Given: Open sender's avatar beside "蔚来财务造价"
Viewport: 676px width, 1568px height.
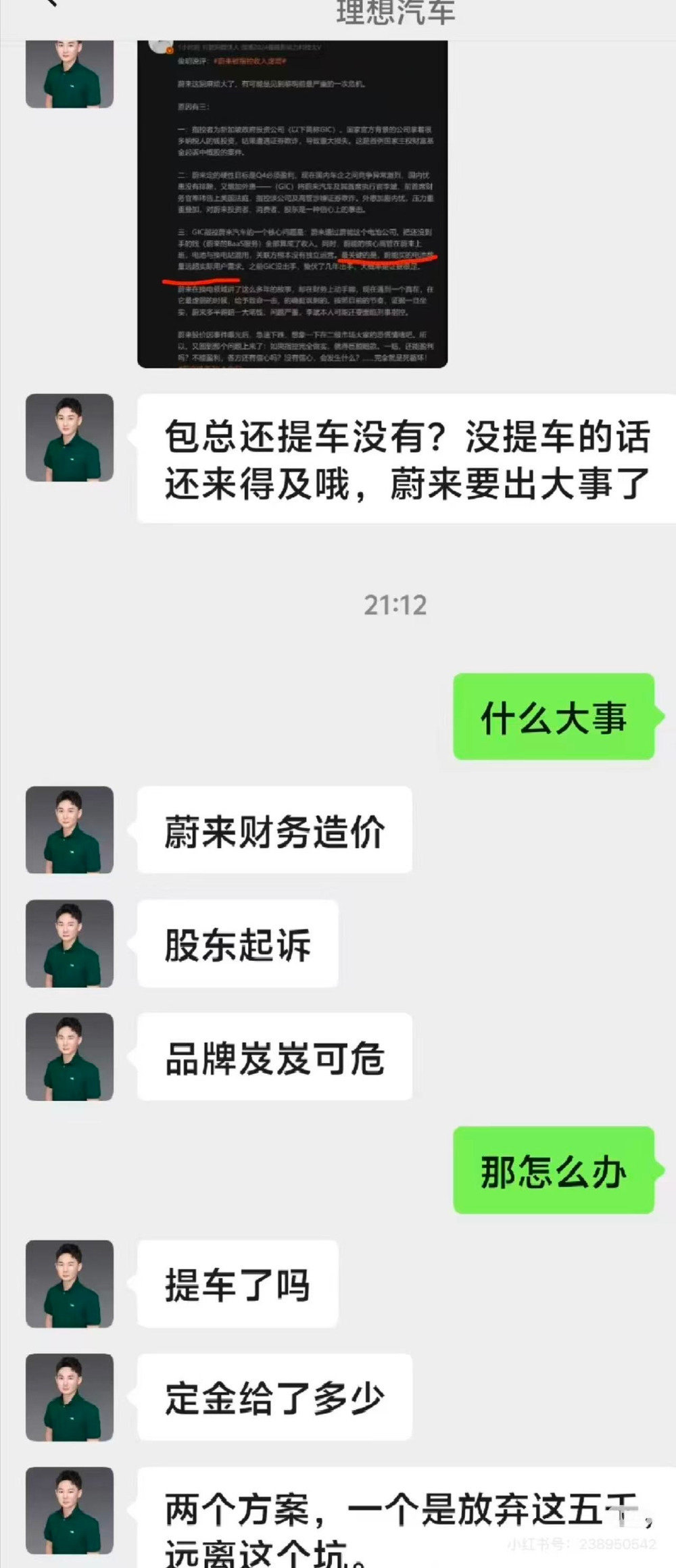Looking at the screenshot, I should 70,829.
